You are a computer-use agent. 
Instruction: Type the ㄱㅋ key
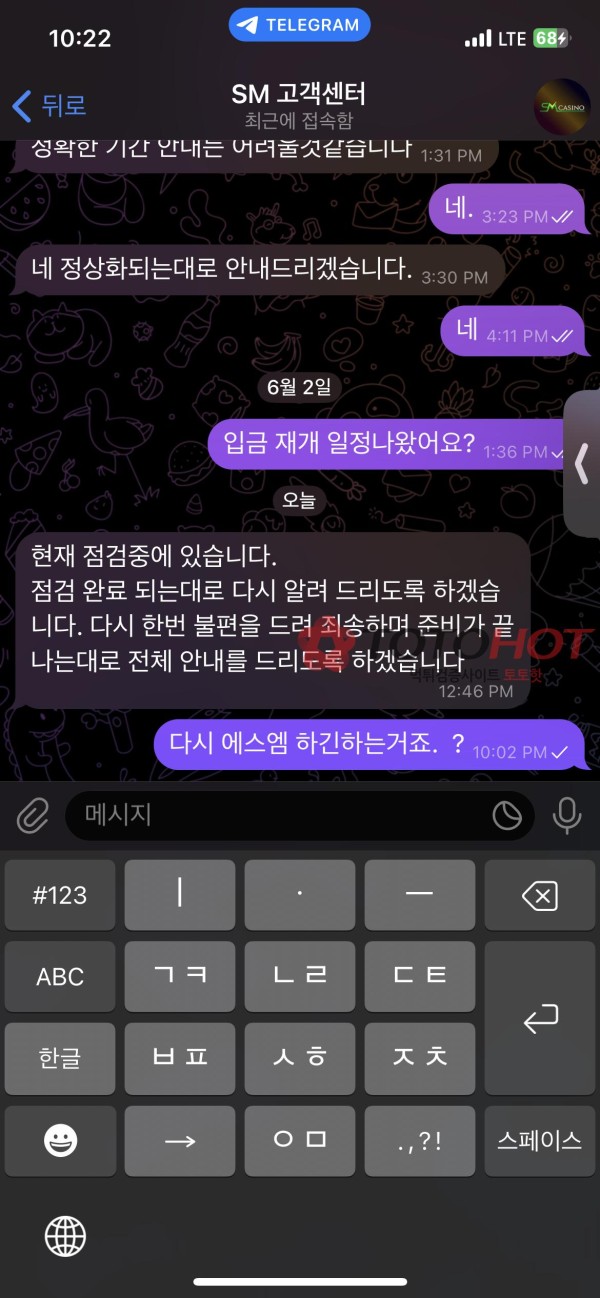click(180, 976)
